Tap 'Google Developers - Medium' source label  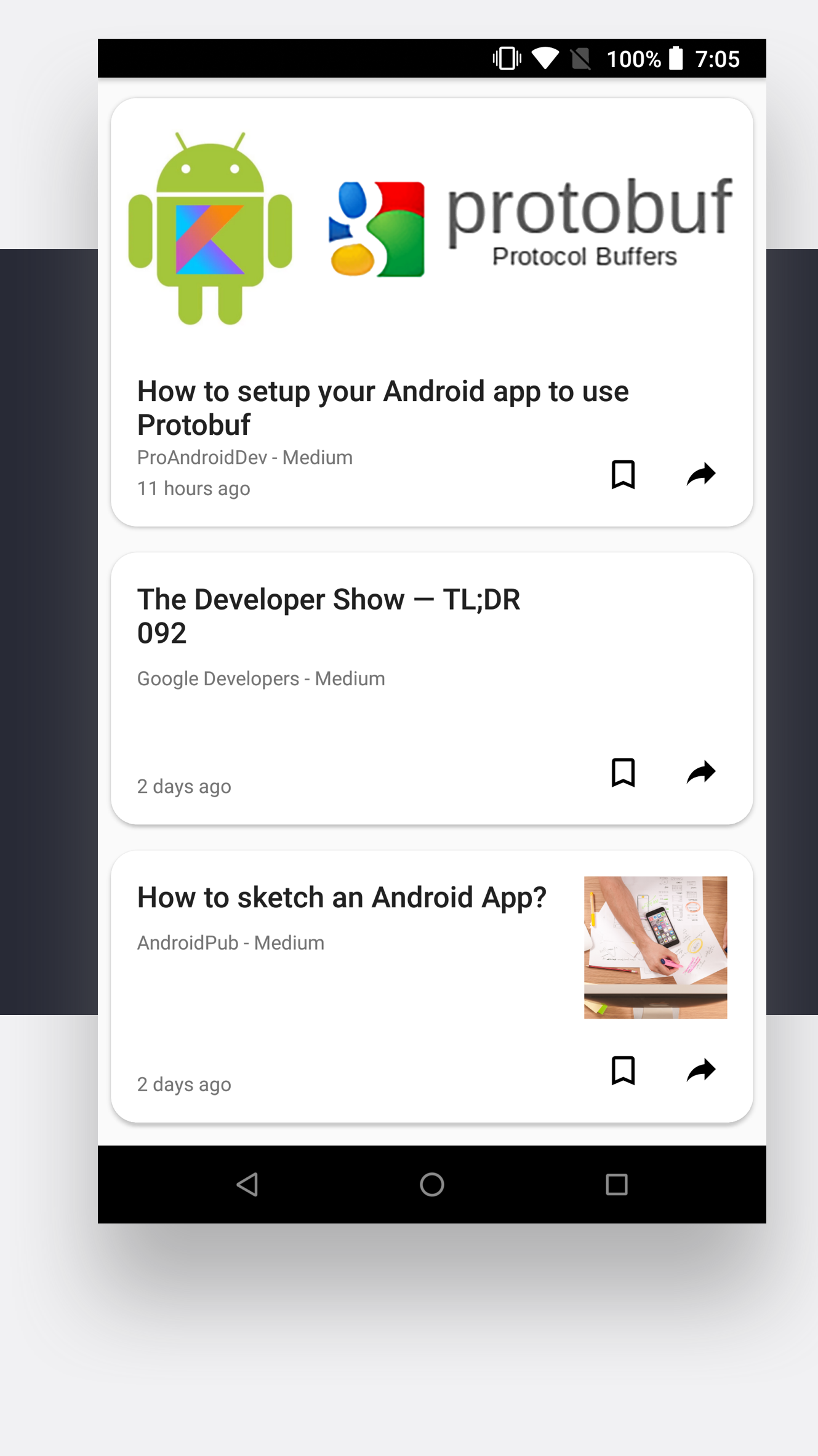click(261, 677)
